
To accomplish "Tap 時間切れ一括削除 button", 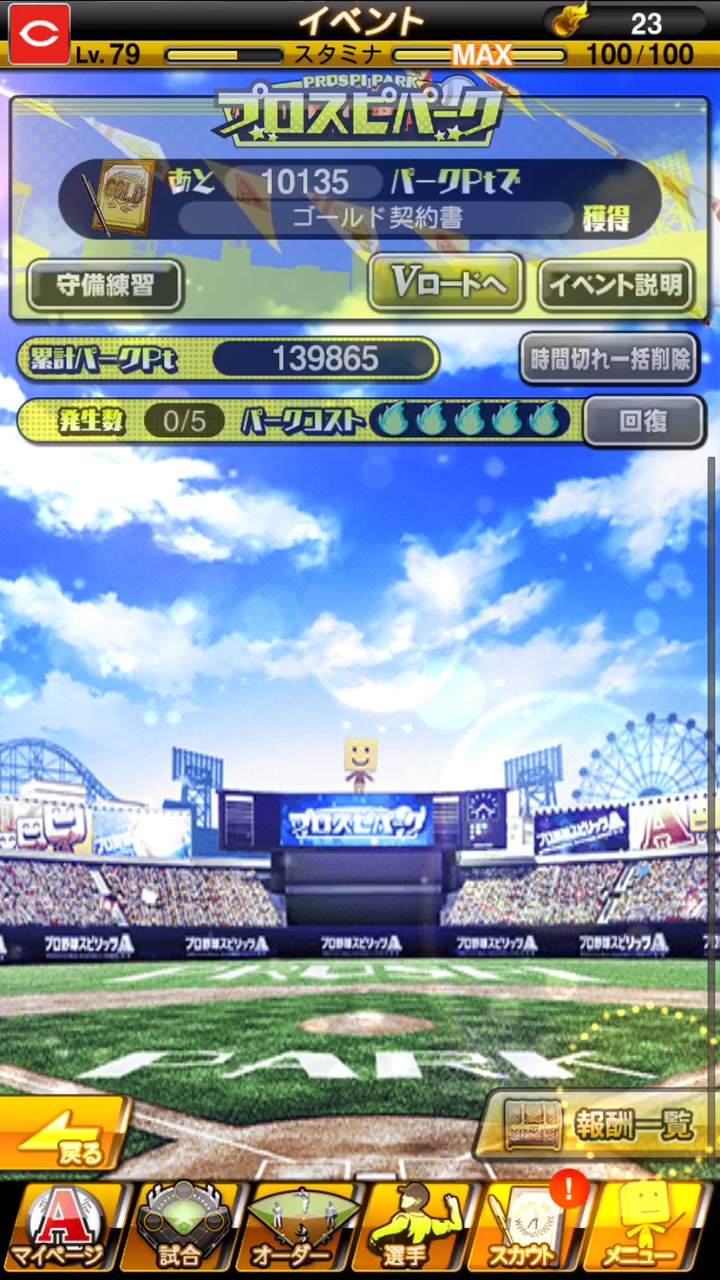I will [608, 359].
